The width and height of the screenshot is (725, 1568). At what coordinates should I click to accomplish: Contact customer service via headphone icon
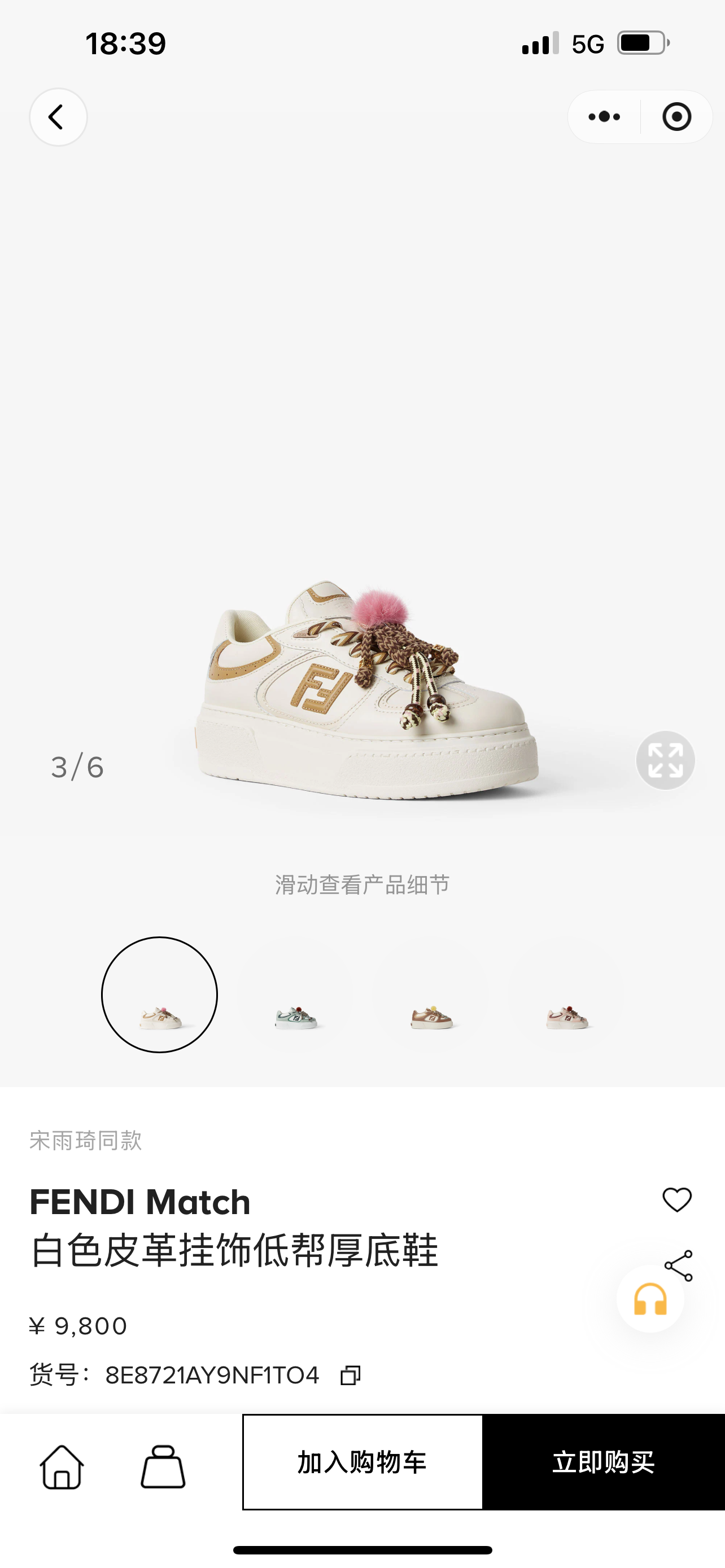[x=650, y=1299]
